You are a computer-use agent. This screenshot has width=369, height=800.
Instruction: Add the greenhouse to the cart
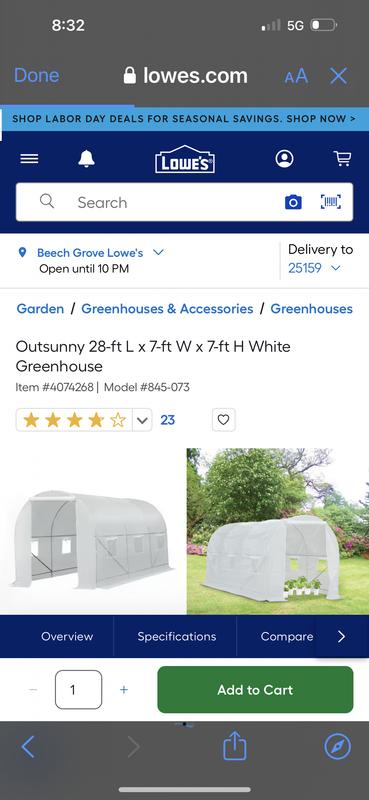pyautogui.click(x=255, y=690)
